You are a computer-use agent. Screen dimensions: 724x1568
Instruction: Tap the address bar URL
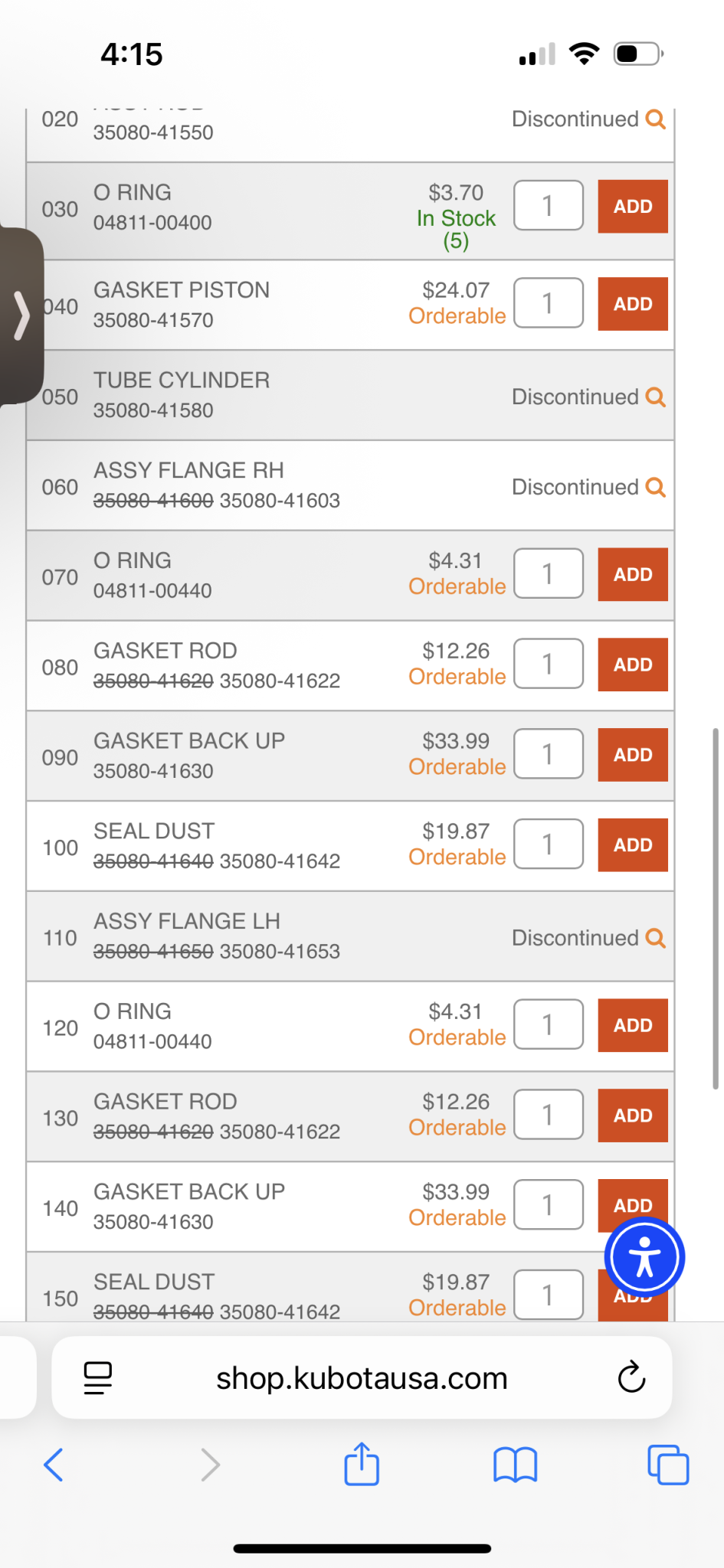pyautogui.click(x=362, y=1377)
